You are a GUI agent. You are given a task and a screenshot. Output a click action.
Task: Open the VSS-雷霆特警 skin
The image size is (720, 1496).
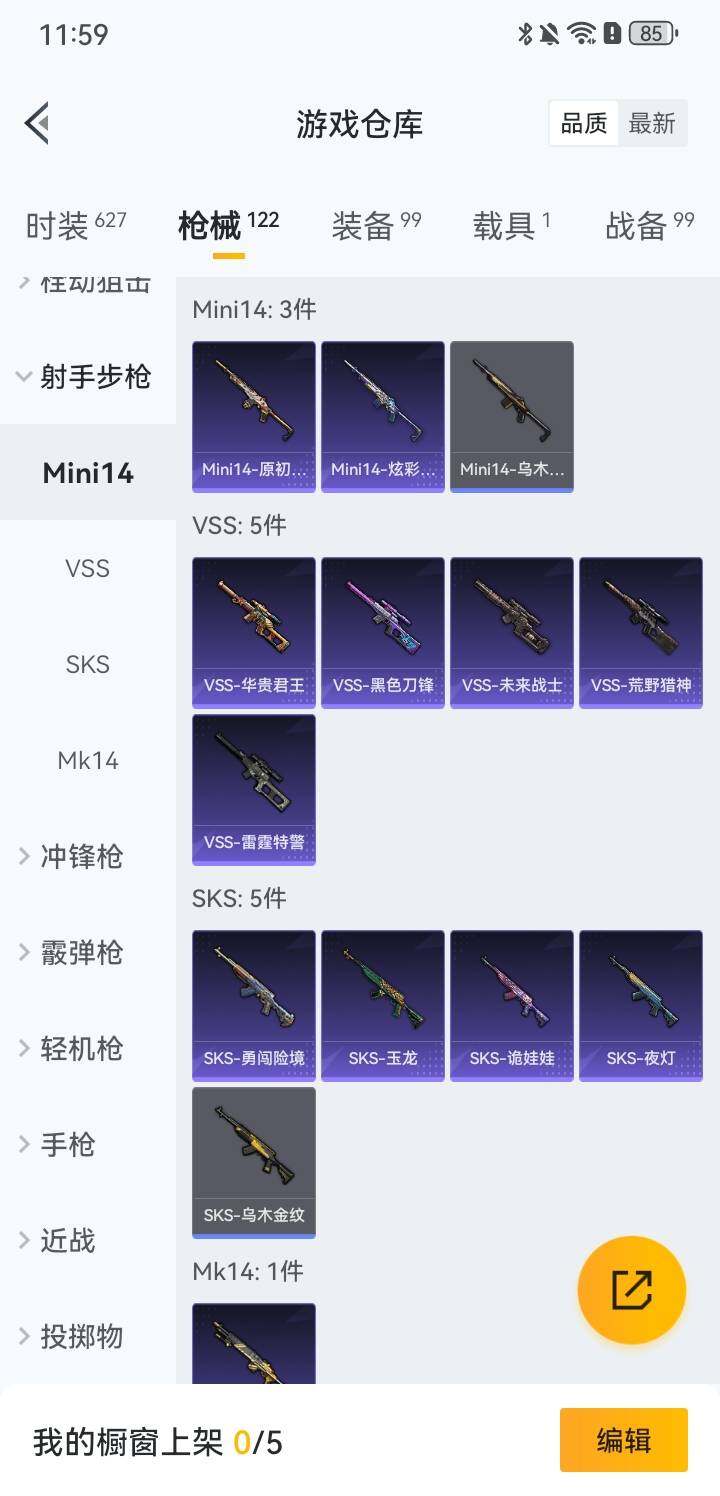point(254,789)
